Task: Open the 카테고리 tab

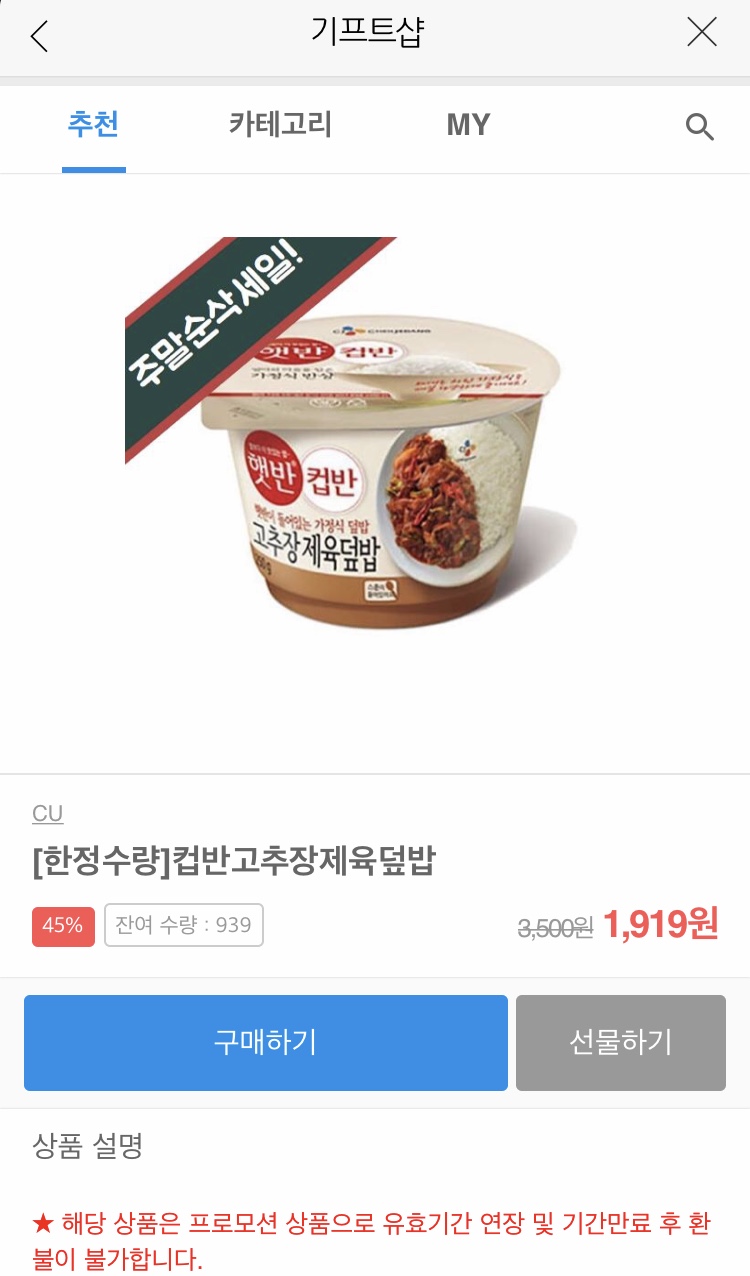Action: pyautogui.click(x=280, y=125)
